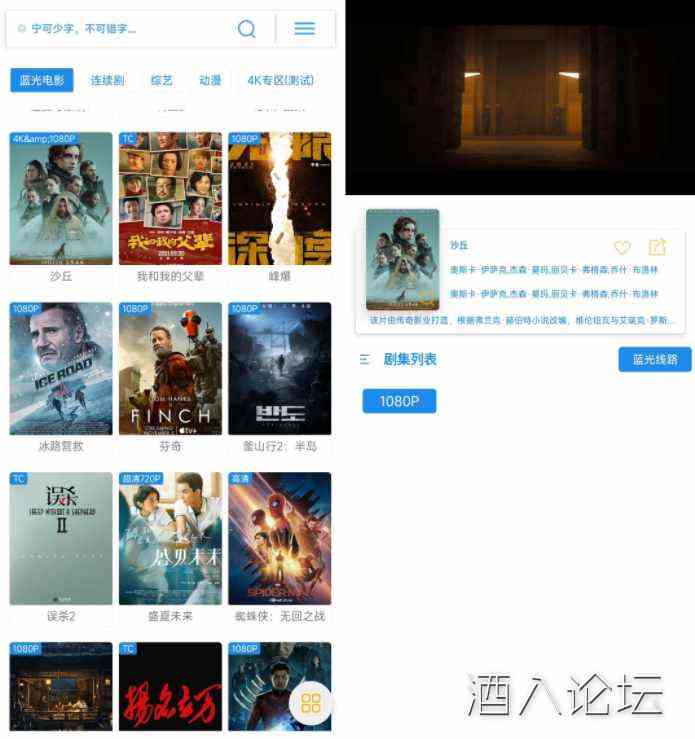Select the 动漫 tab
695x739 pixels.
tap(210, 80)
